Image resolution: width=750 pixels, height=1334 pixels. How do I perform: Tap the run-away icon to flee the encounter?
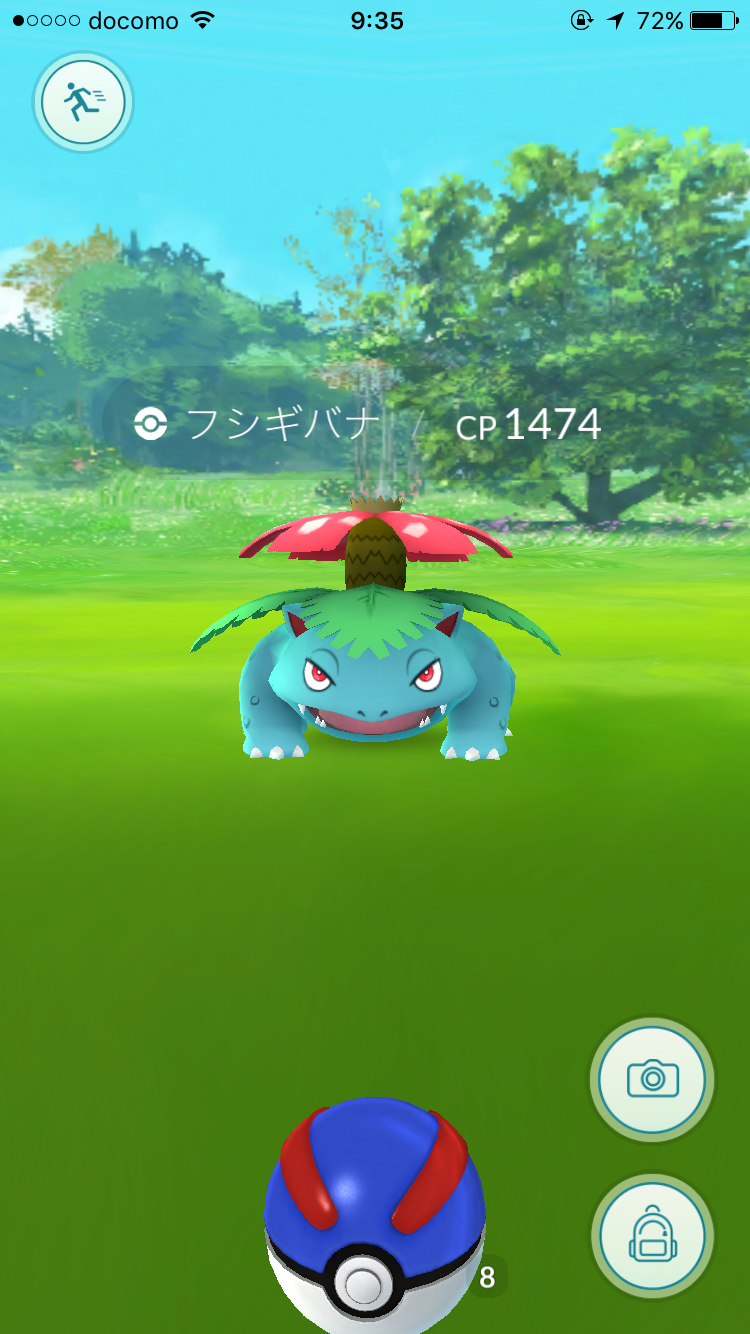(82, 102)
